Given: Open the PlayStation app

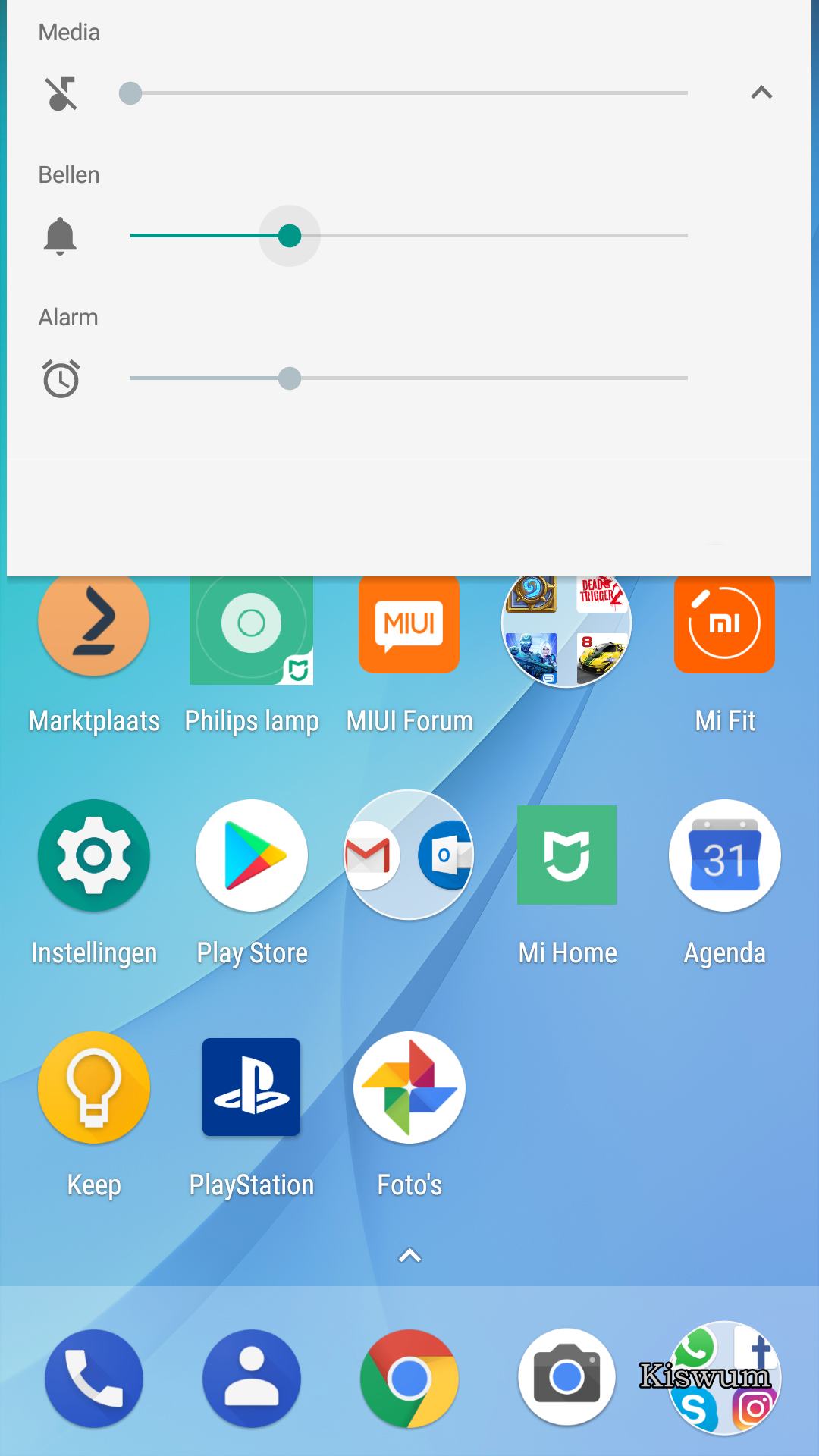Looking at the screenshot, I should pos(251,1087).
